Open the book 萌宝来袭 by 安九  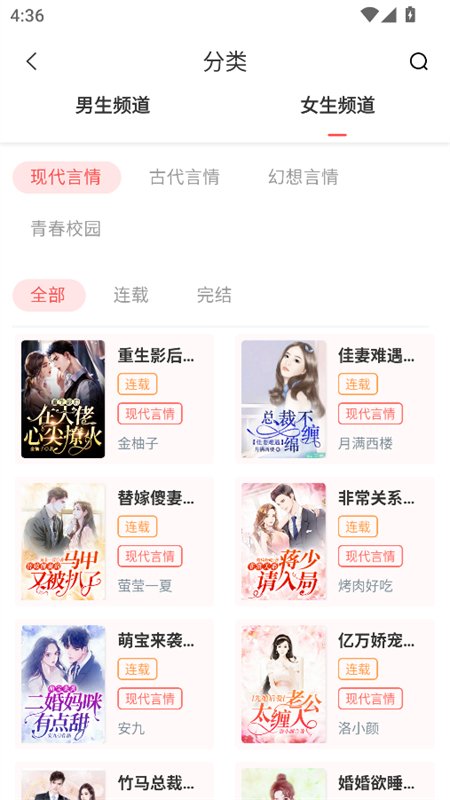click(x=114, y=684)
